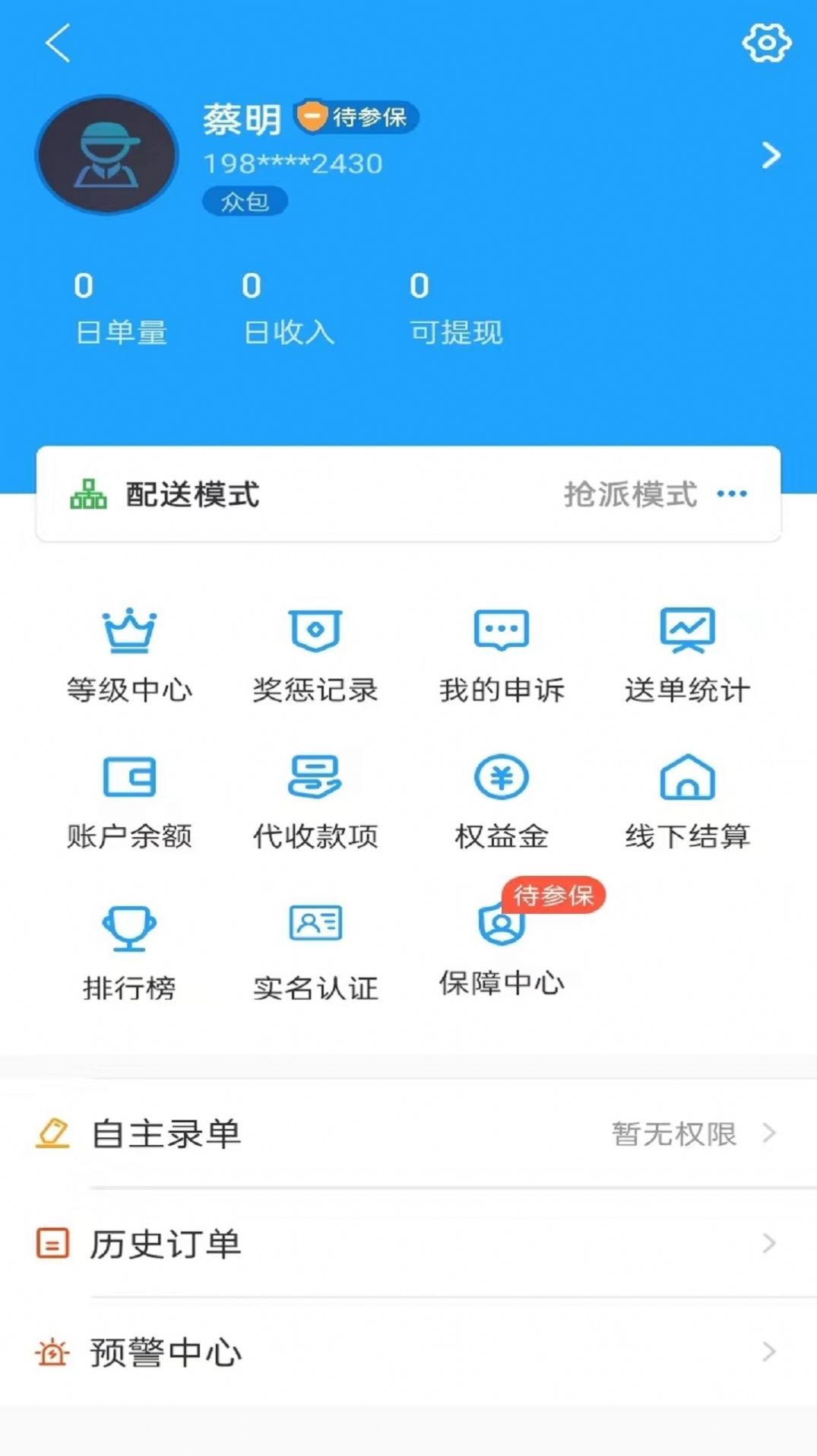Open 我的申诉 chat bubble icon

tap(501, 630)
